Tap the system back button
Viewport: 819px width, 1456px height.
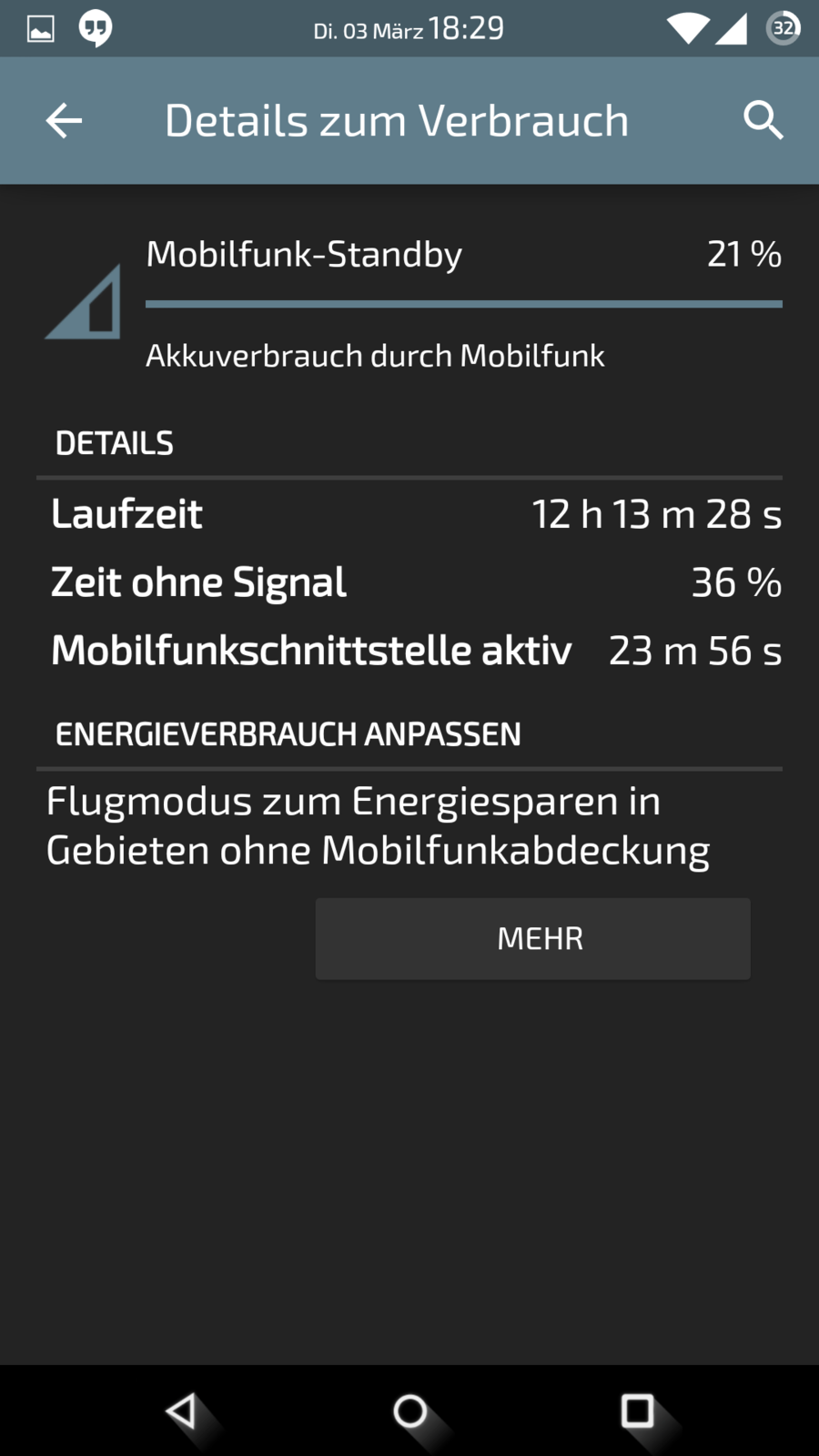pos(182,1411)
